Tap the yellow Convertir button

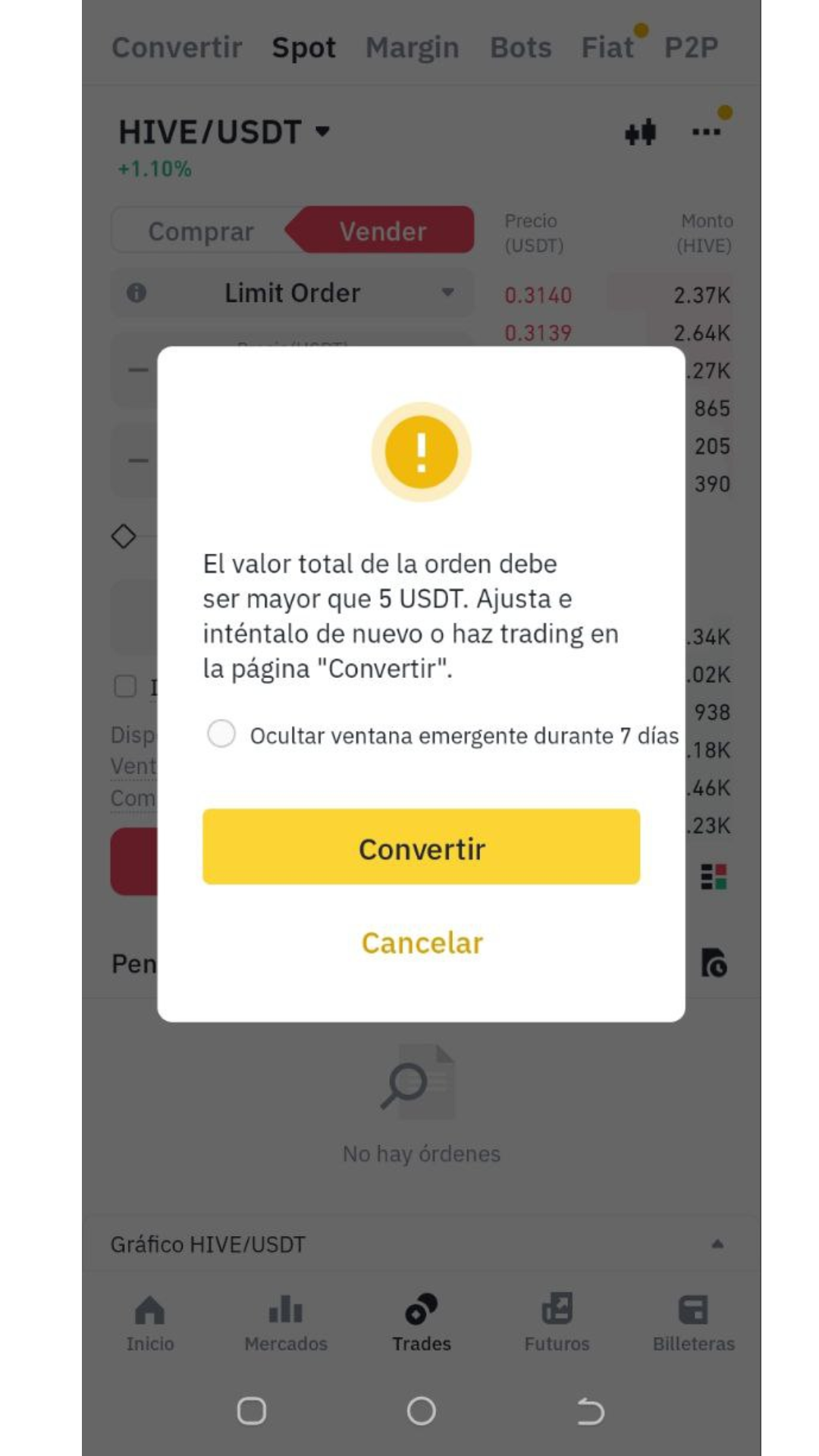point(421,847)
